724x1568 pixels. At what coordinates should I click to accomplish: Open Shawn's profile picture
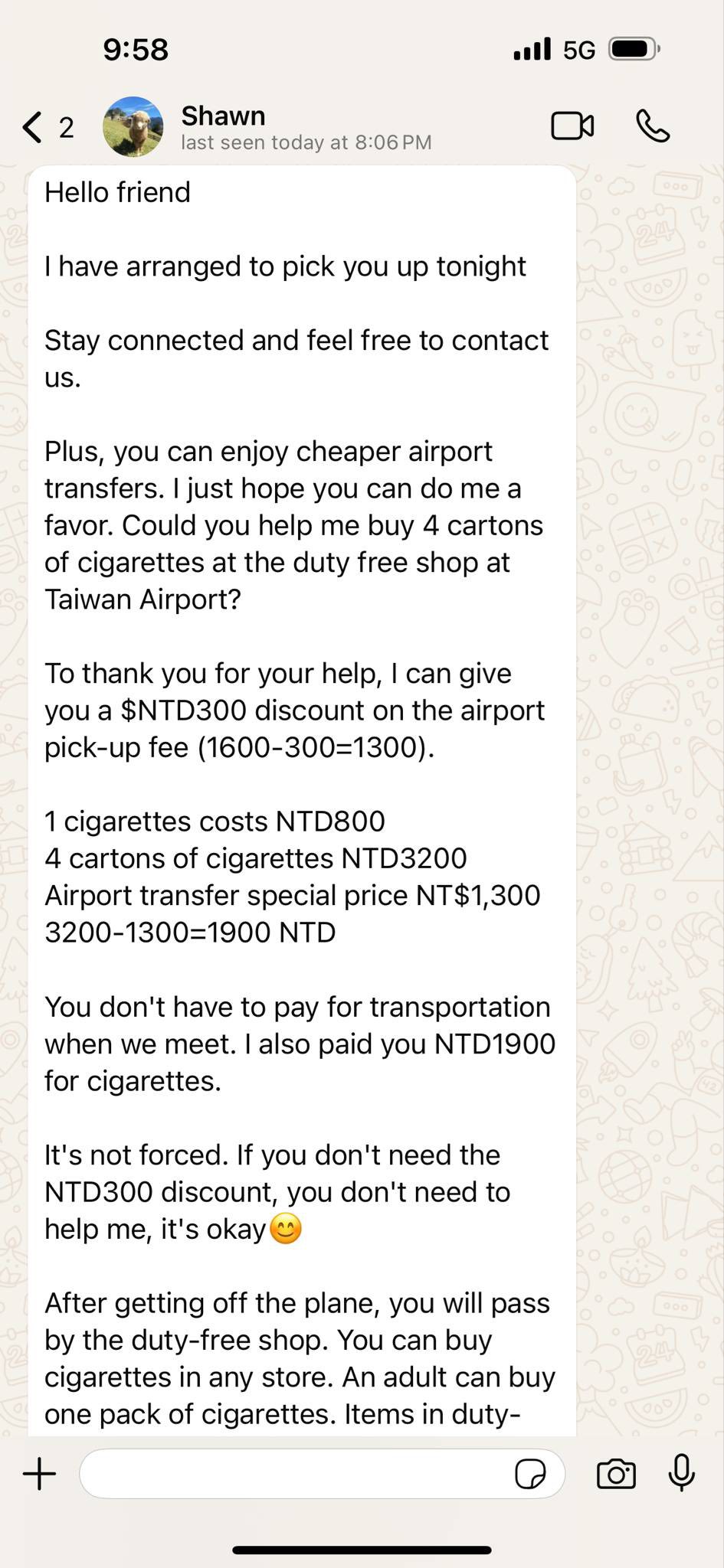pos(133,127)
